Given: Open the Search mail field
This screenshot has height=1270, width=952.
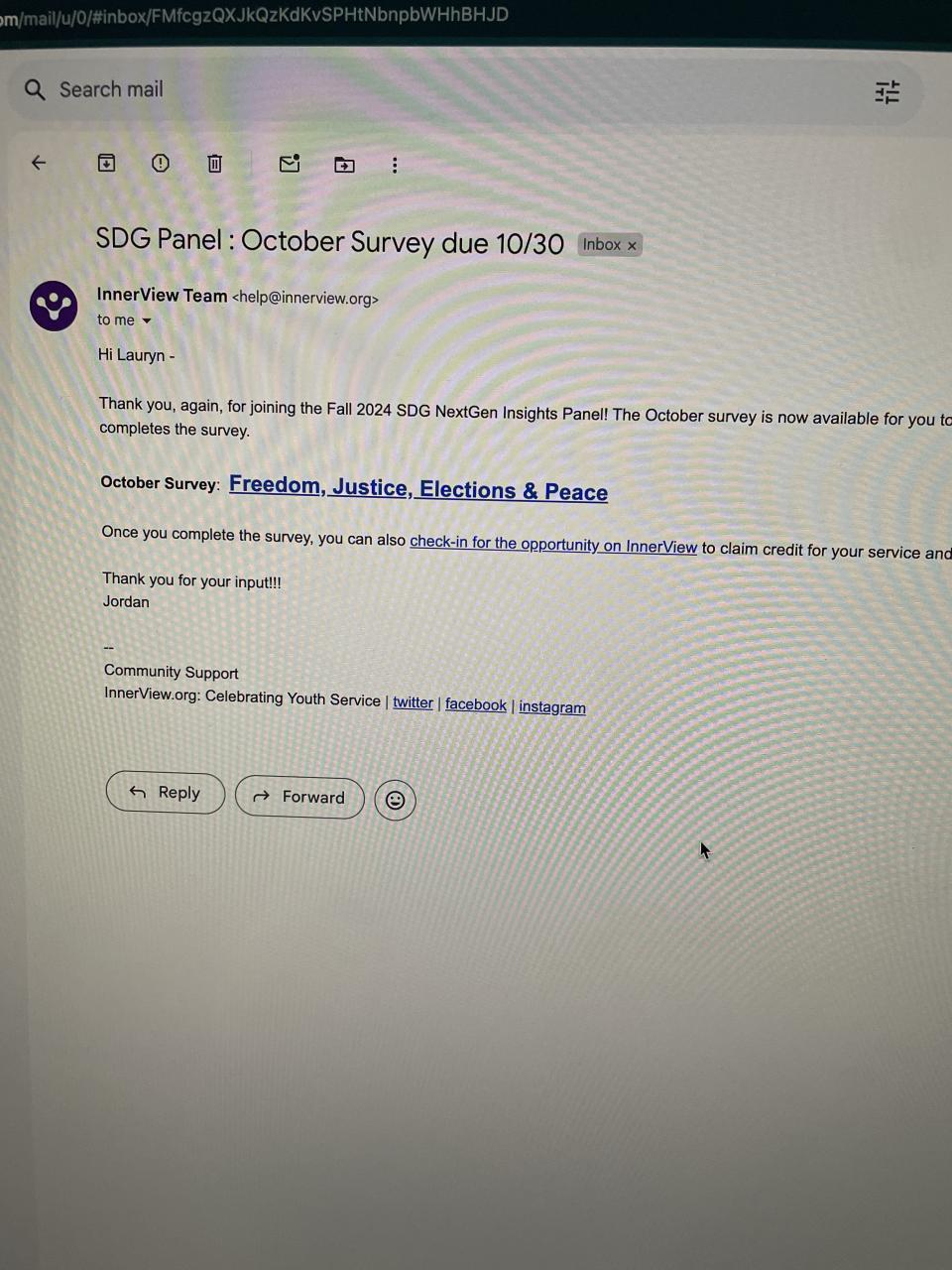Looking at the screenshot, I should [x=297, y=90].
